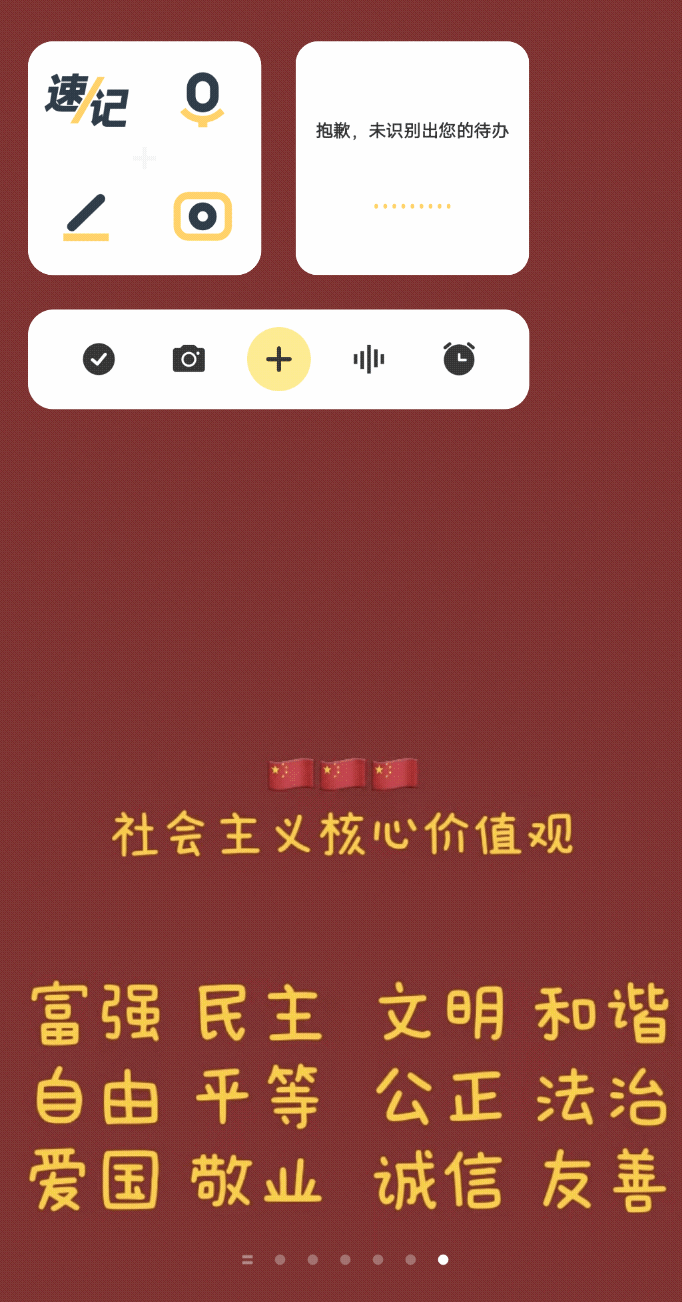Open the alarm clock reminder shortcut
This screenshot has height=1302, width=682.
click(459, 359)
